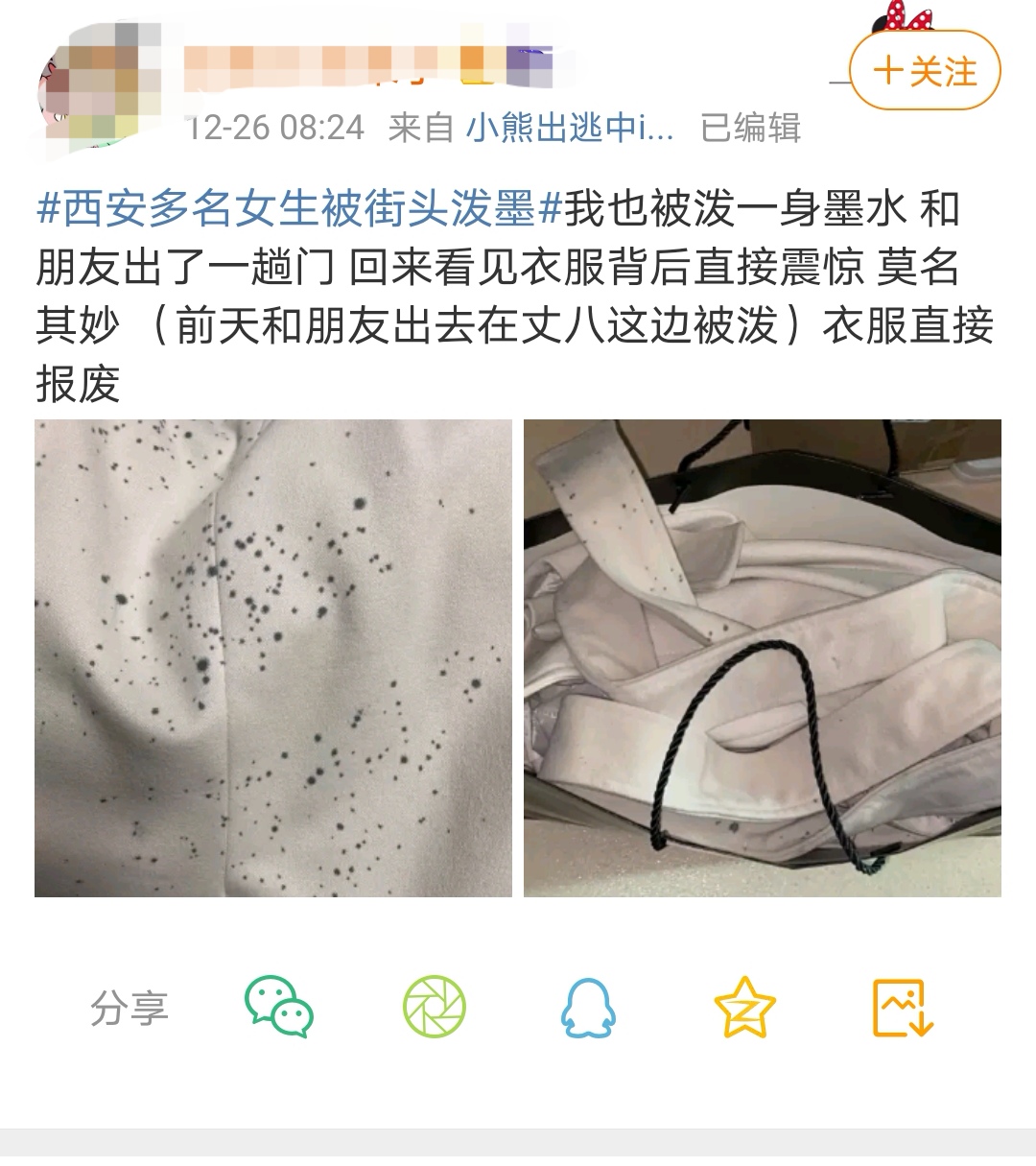The image size is (1036, 1166).
Task: Save the post as an image
Action: click(x=902, y=1007)
